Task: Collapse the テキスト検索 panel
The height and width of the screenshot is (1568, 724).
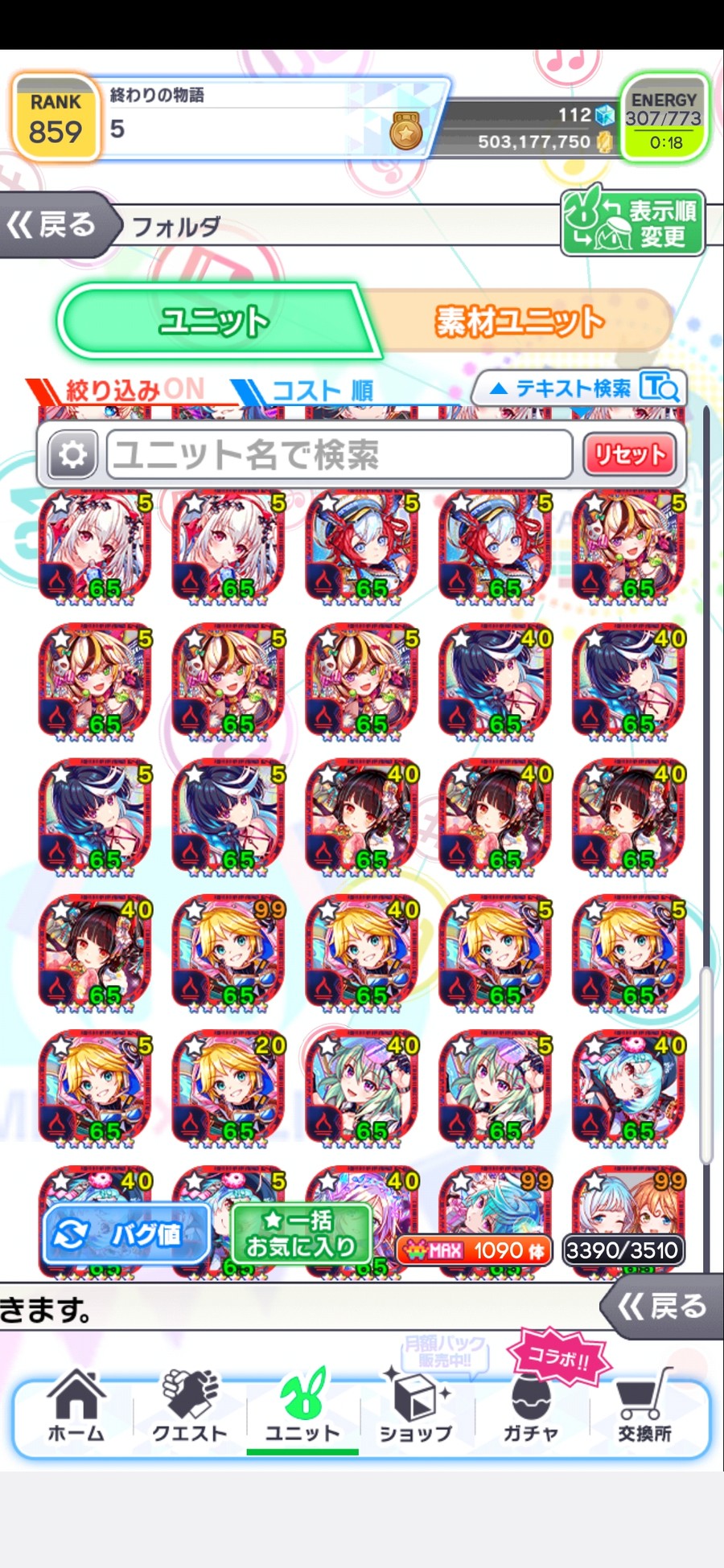Action: (x=579, y=389)
